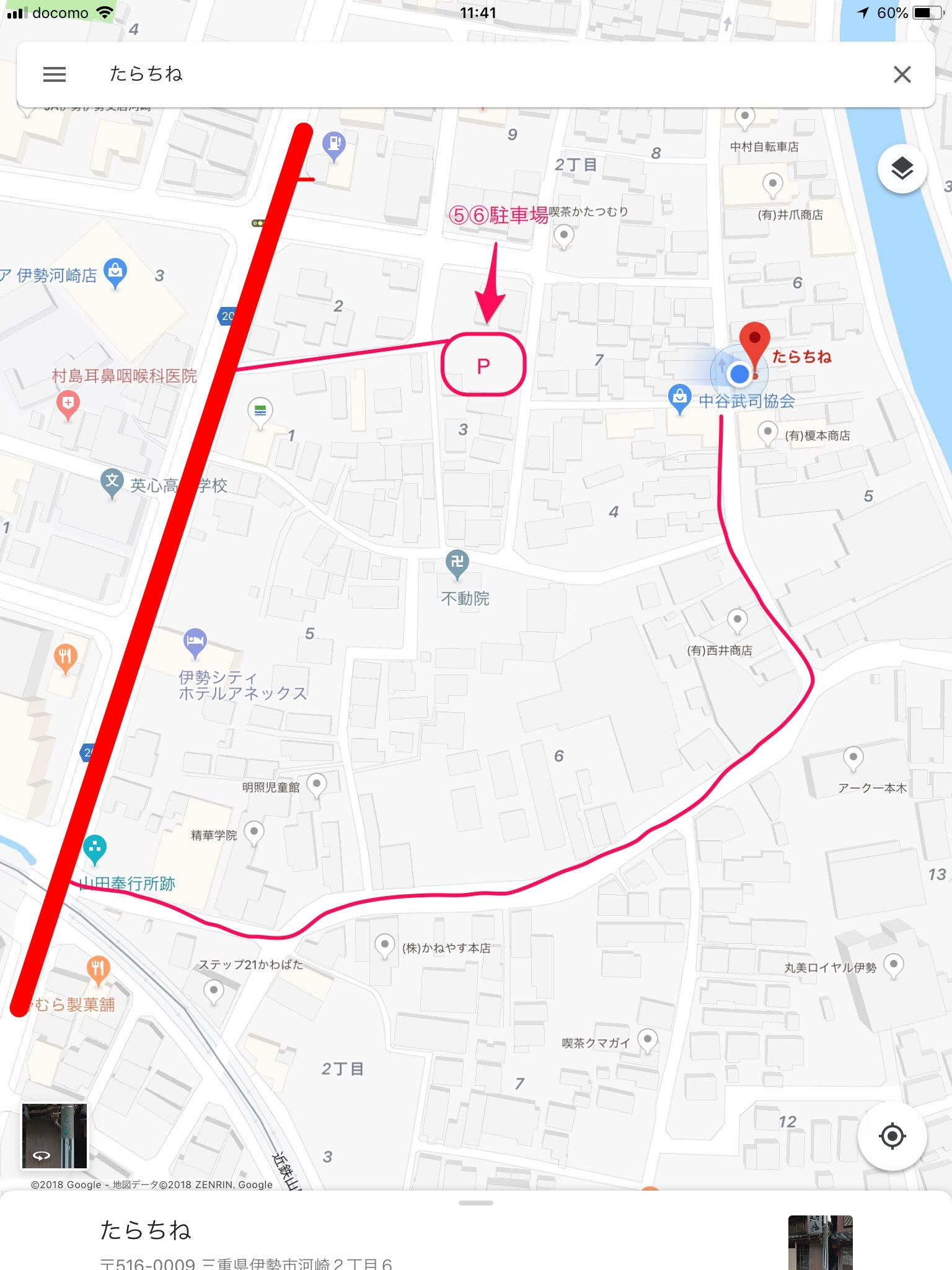Select the 喫茶かたつむり marker
The width and height of the screenshot is (952, 1270).
point(563,236)
